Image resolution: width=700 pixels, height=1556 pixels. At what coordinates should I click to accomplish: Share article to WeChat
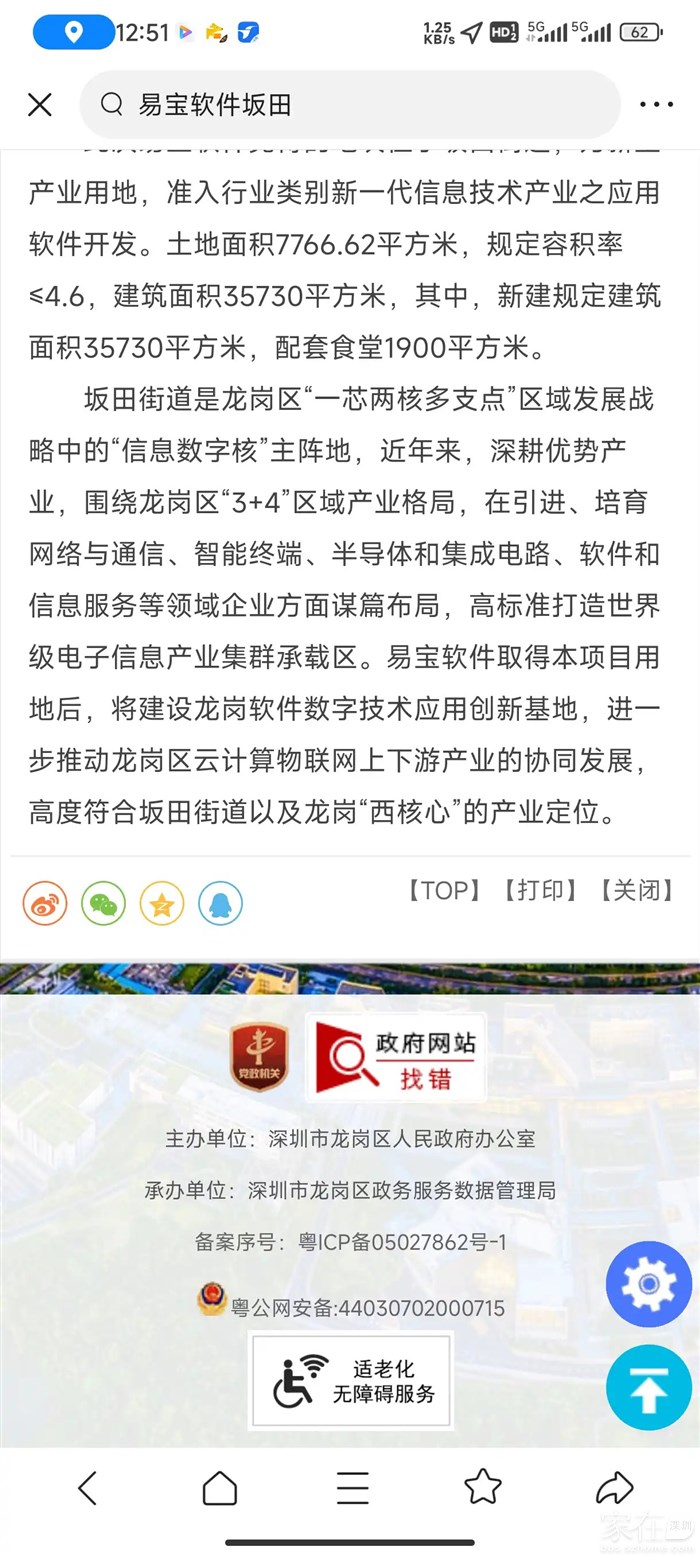pos(103,904)
